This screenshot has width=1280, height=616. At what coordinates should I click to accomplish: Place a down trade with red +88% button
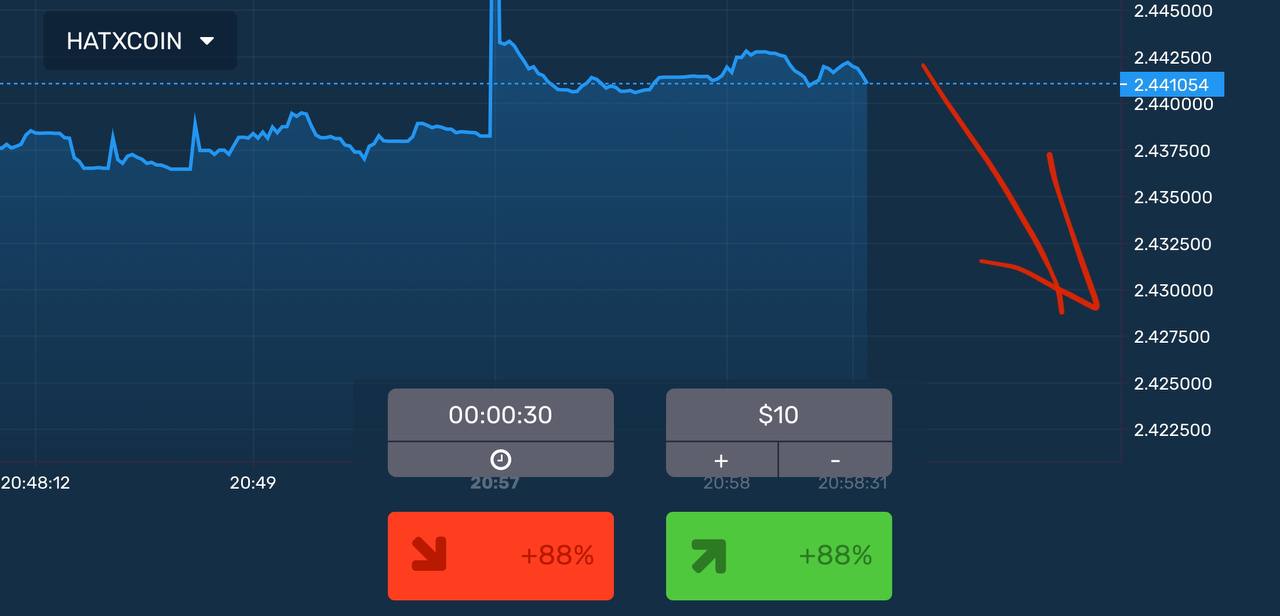pos(500,555)
